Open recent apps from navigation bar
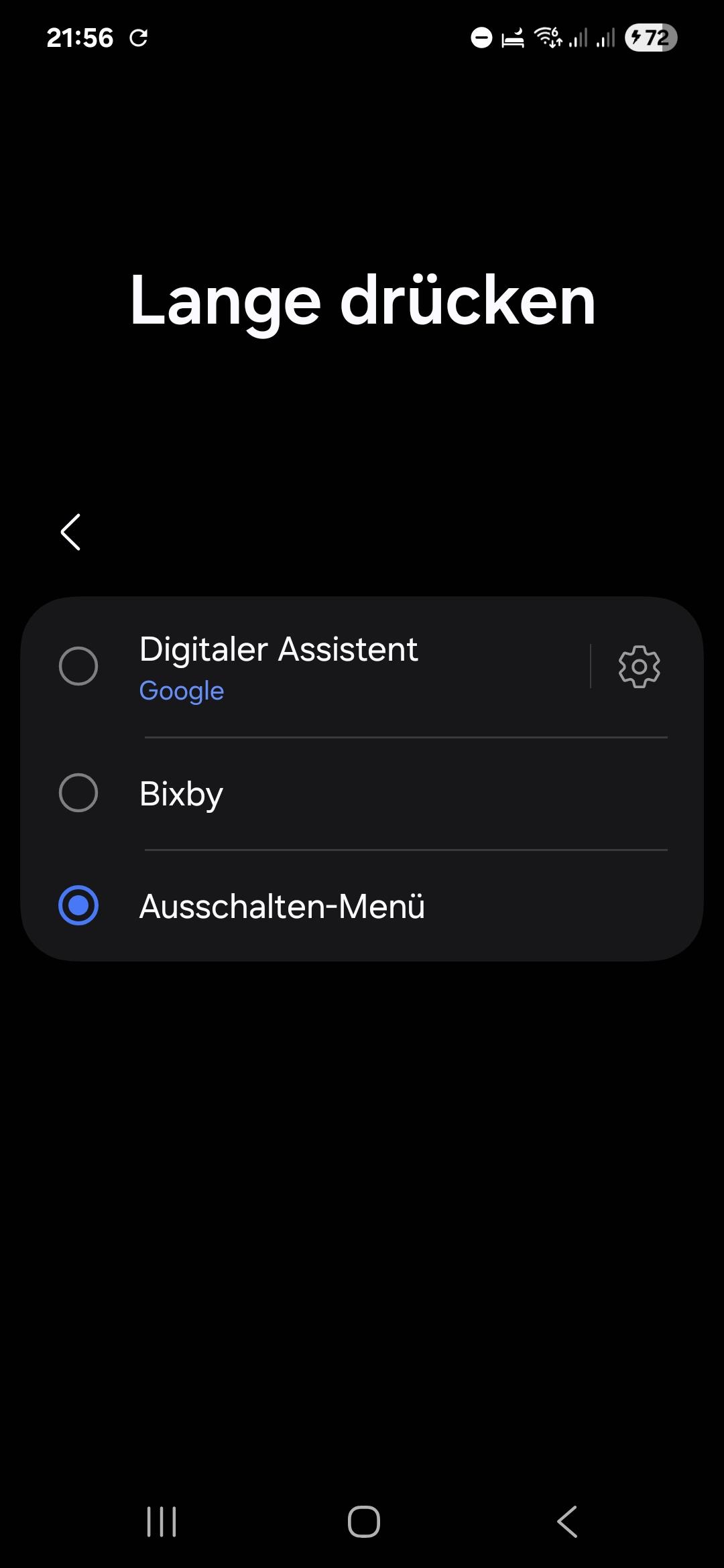Screen dimensions: 724x1568 tap(162, 1522)
